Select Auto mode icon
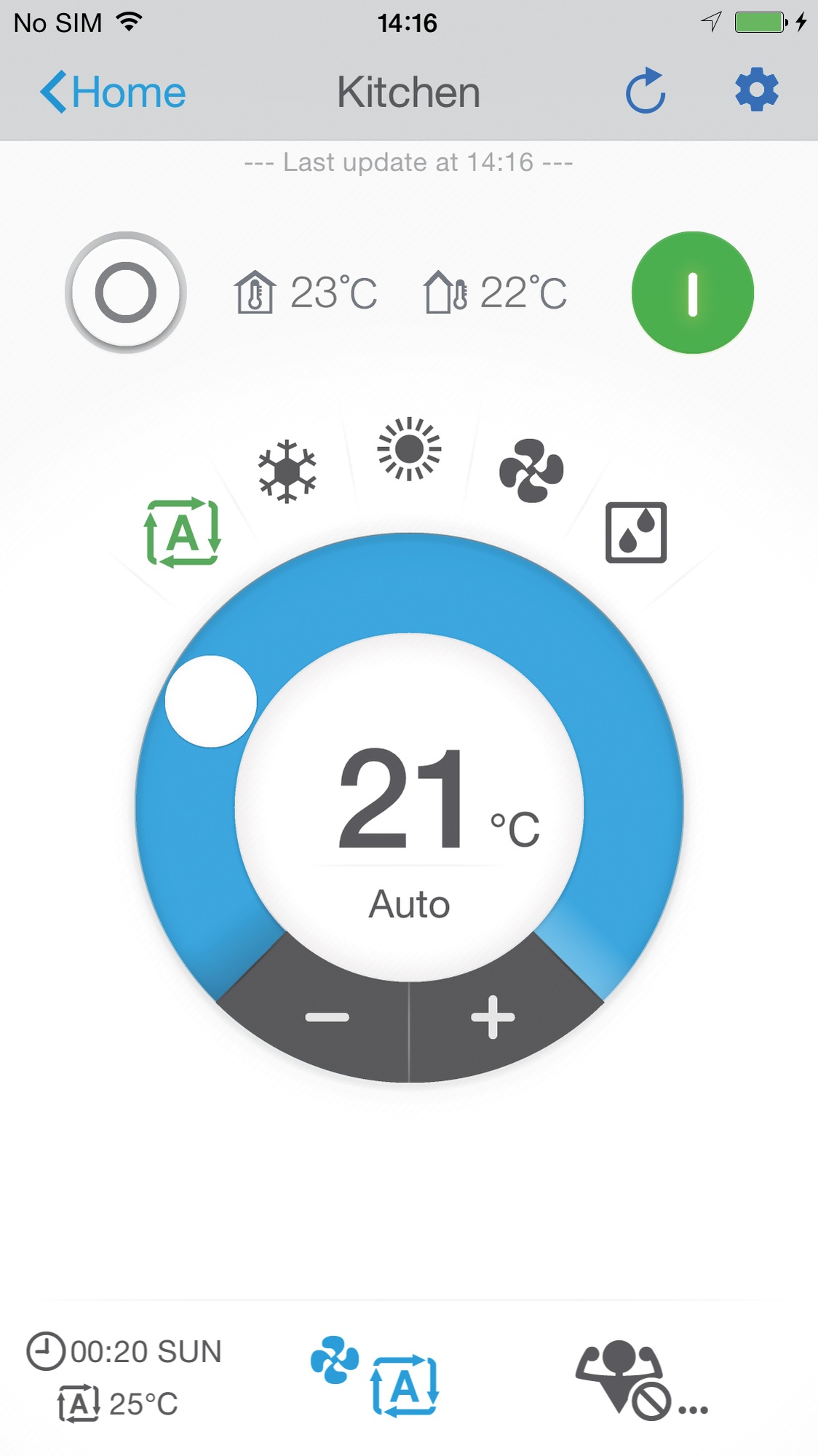 pos(183,532)
